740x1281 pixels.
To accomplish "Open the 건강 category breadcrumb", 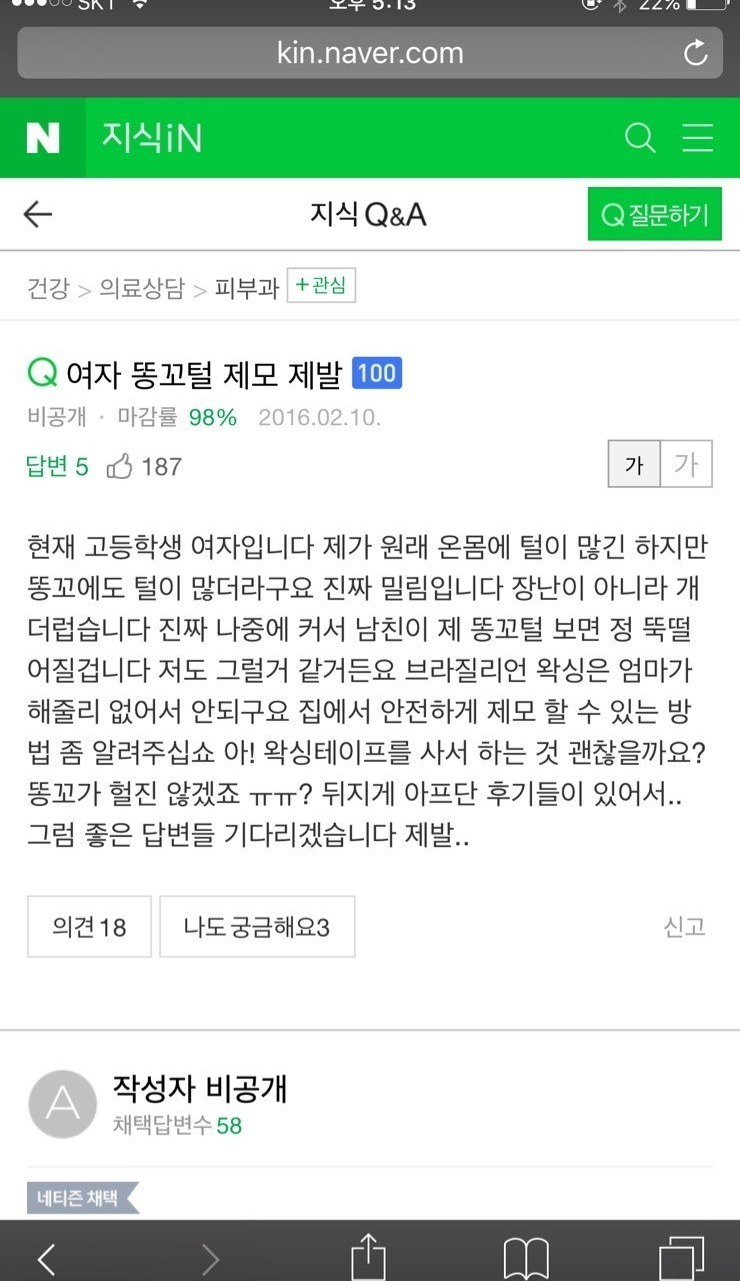I will coord(47,290).
